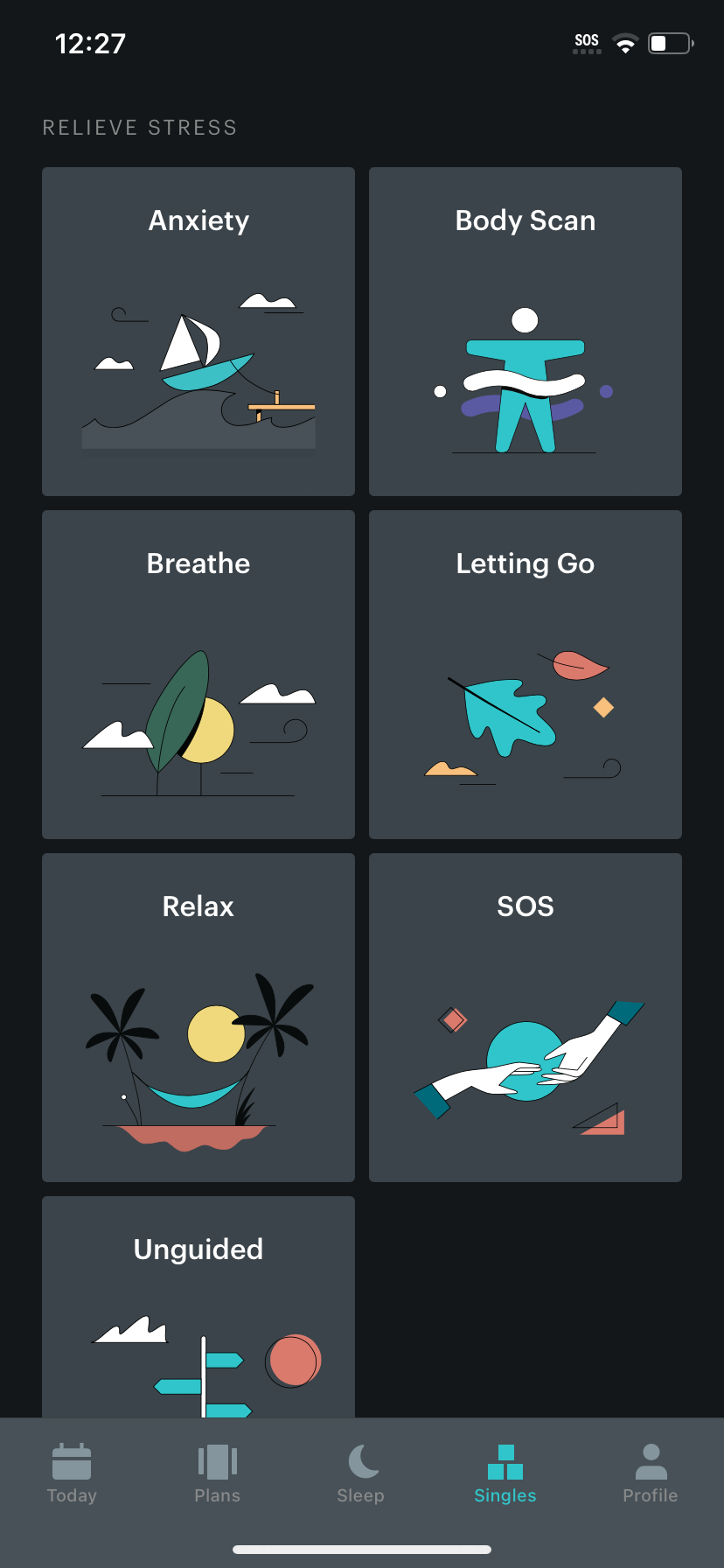Go to the Plans tab

217,1473
